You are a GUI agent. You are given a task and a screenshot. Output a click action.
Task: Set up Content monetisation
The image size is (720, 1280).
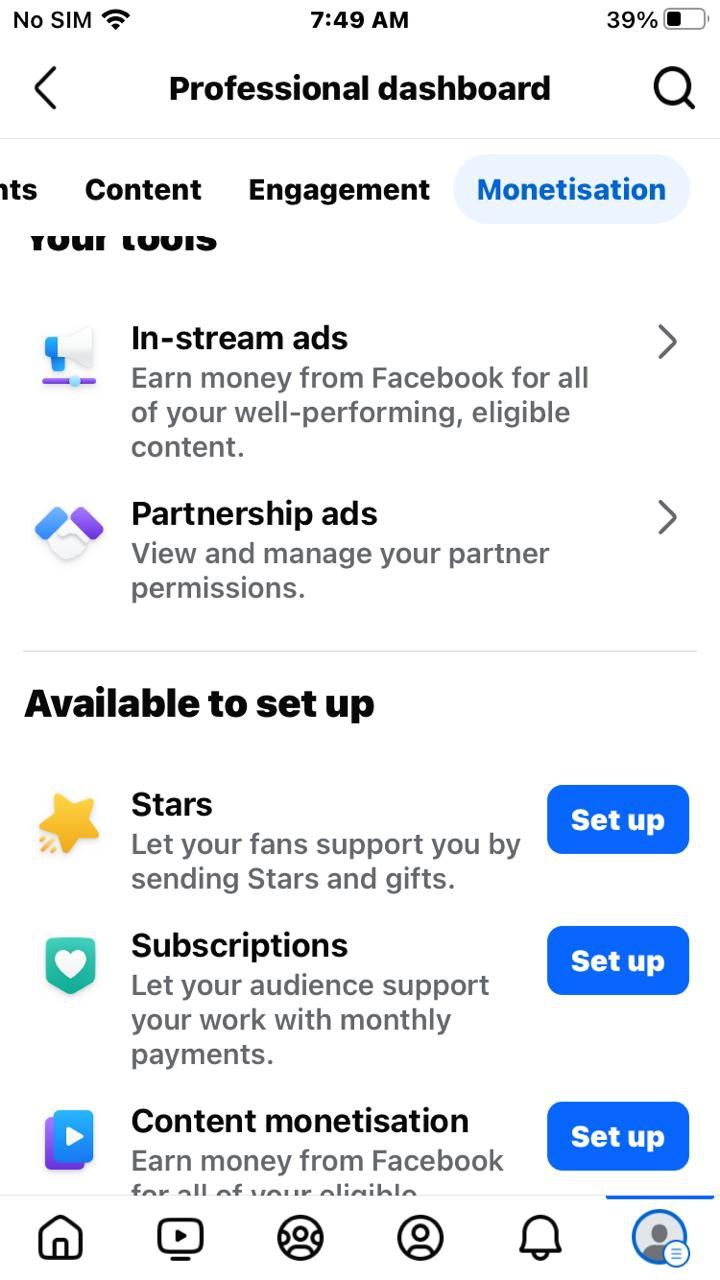617,1137
